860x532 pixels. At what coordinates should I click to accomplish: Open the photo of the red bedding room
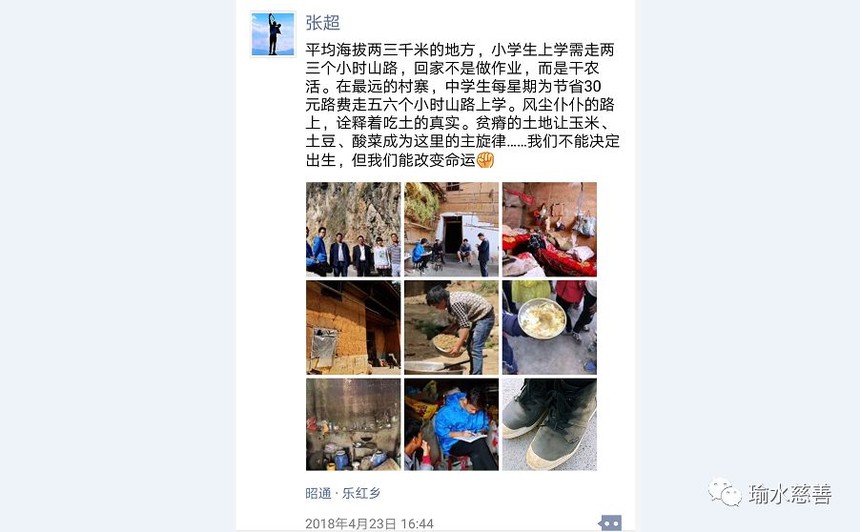pyautogui.click(x=549, y=229)
